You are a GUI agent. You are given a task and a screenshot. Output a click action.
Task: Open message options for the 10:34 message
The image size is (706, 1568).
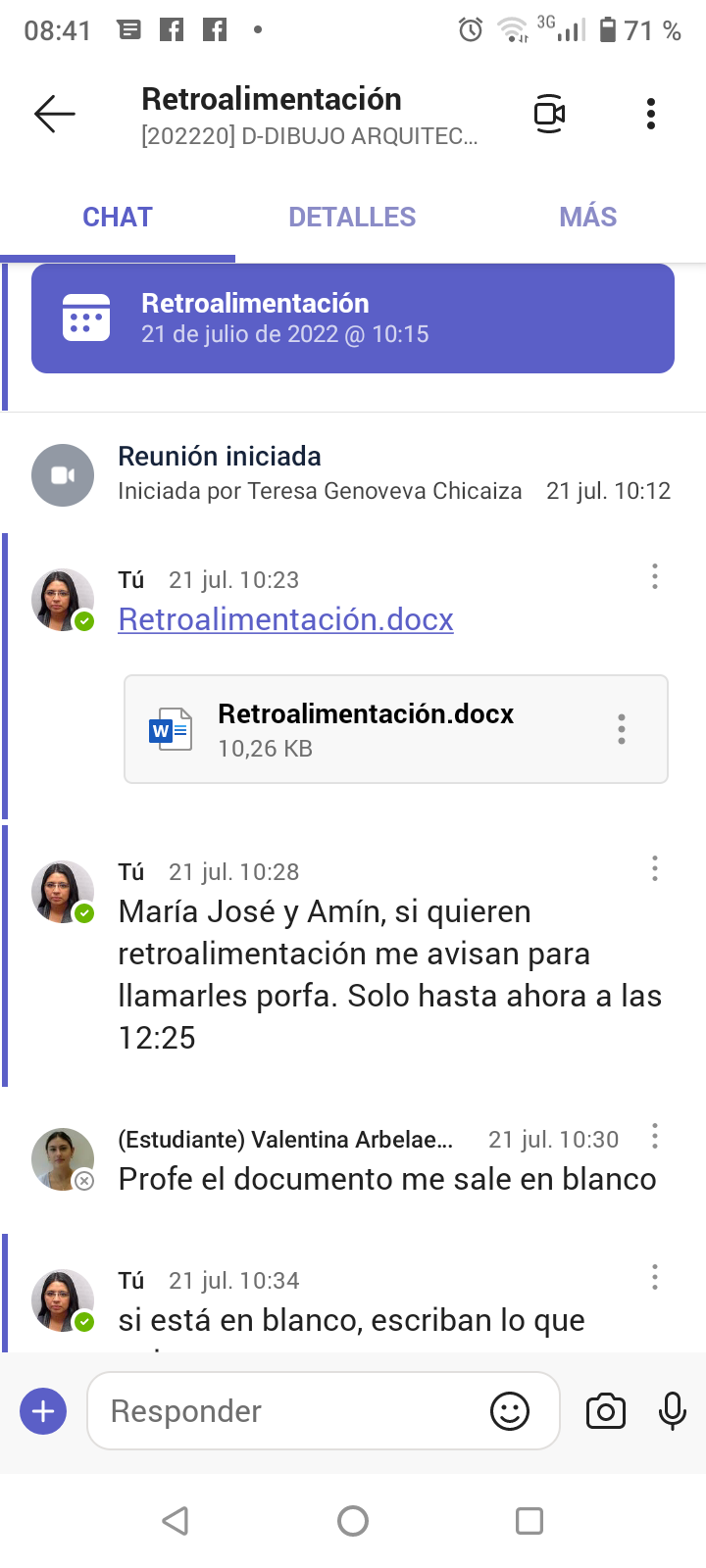[x=655, y=1277]
